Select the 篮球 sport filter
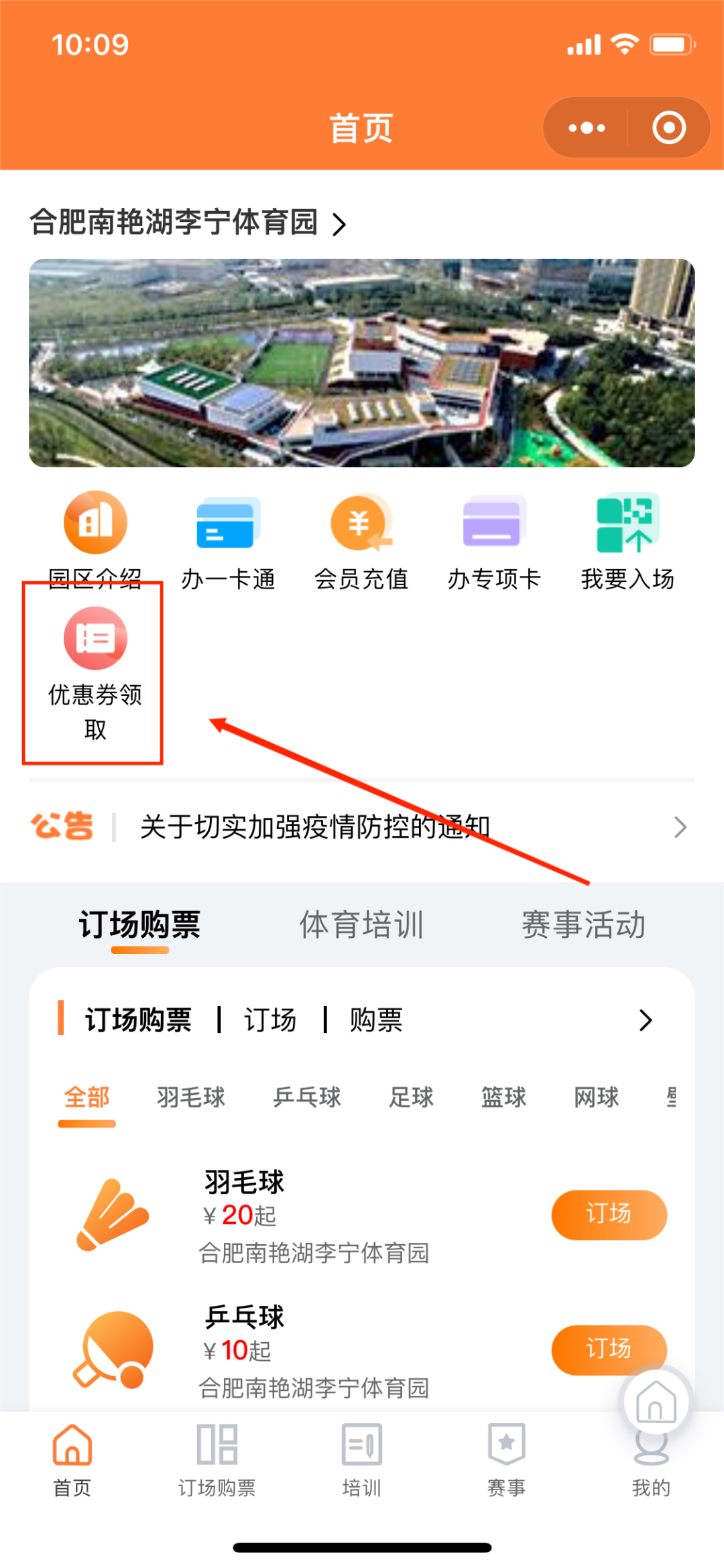This screenshot has height=1568, width=724. [503, 1097]
